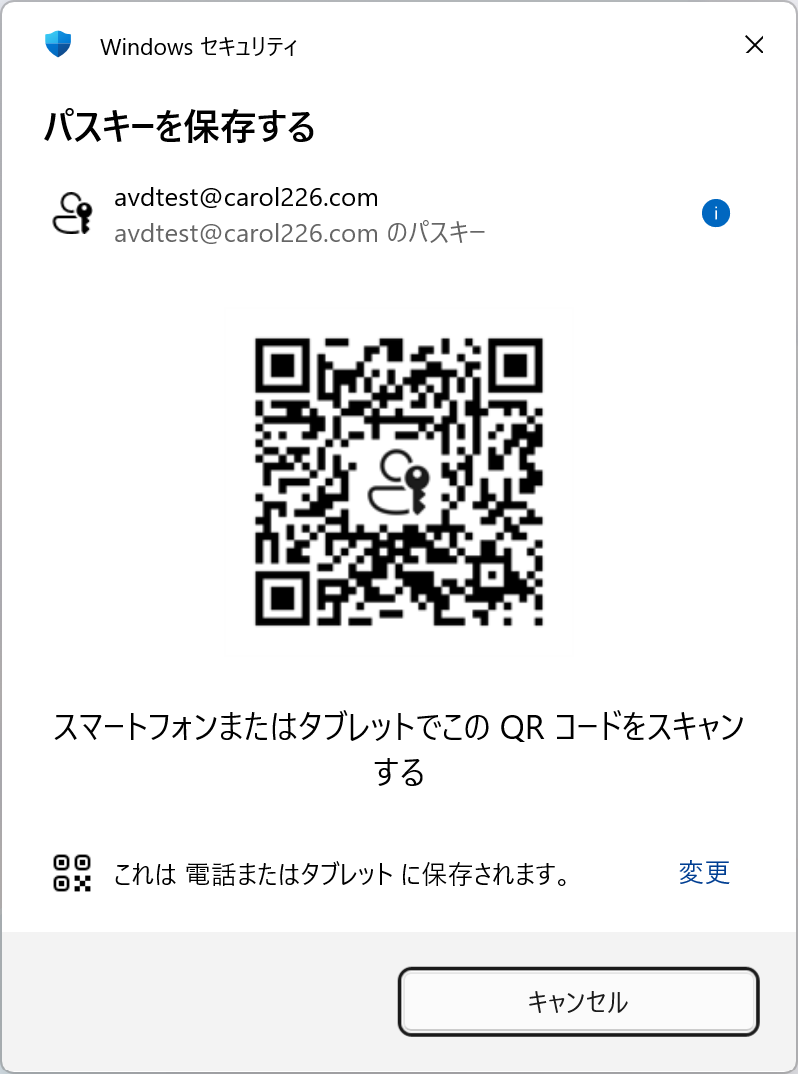This screenshot has height=1074, width=798.
Task: Open the passkey info icon
Action: click(716, 213)
